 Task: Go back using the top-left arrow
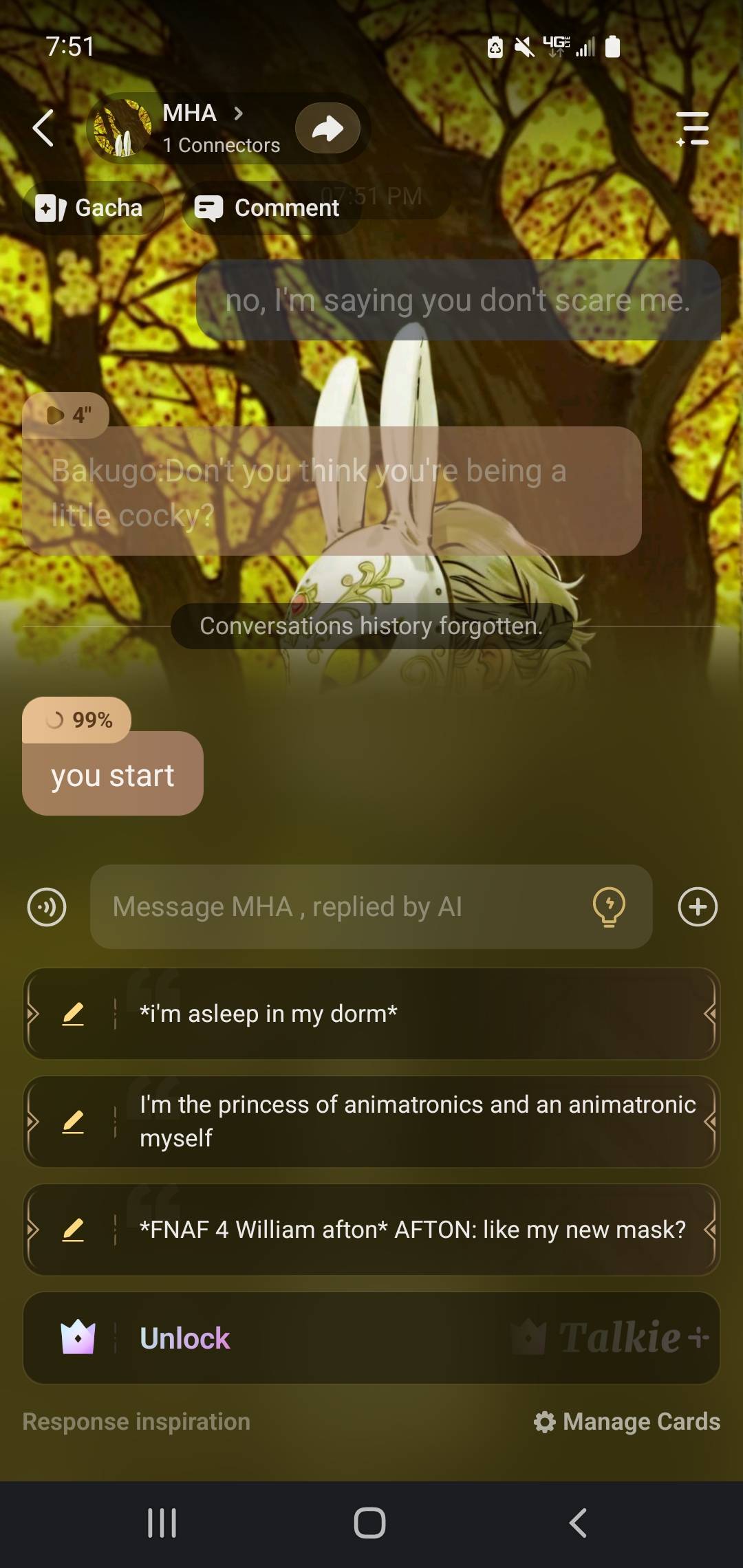(x=43, y=128)
